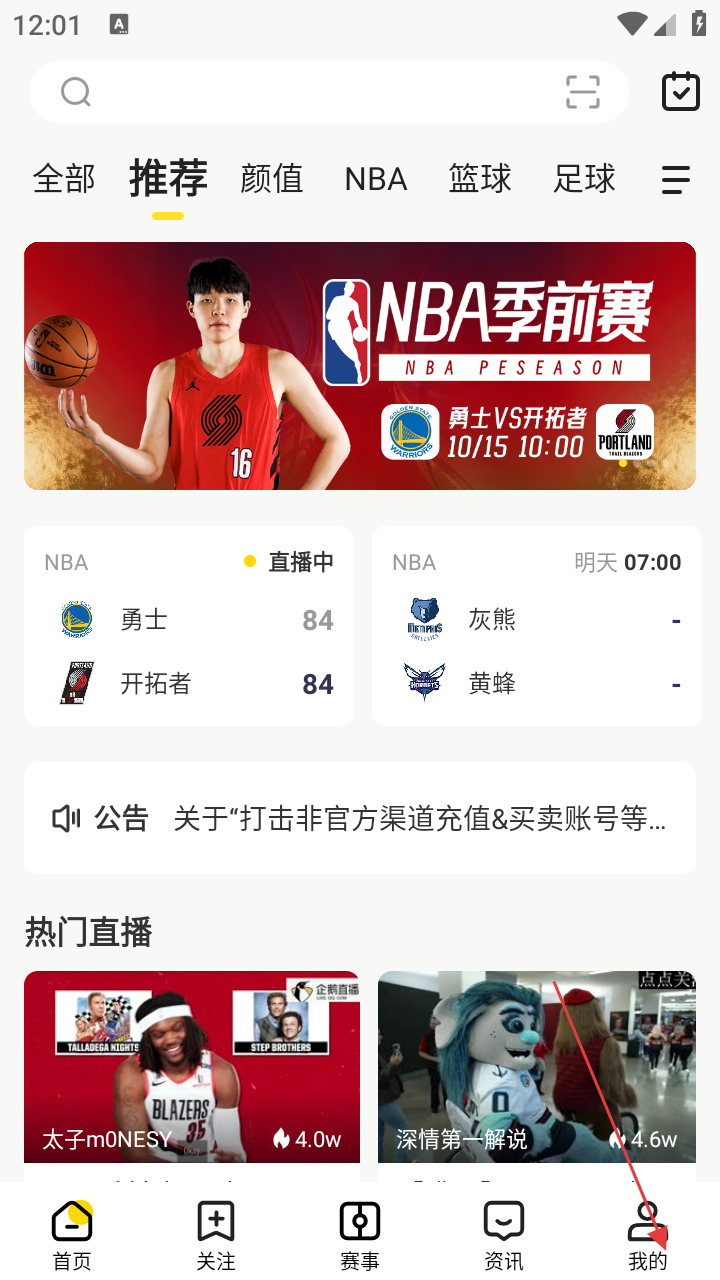View the 灰熊 vs 黄蜂 match card
The height and width of the screenshot is (1280, 720).
click(x=537, y=626)
